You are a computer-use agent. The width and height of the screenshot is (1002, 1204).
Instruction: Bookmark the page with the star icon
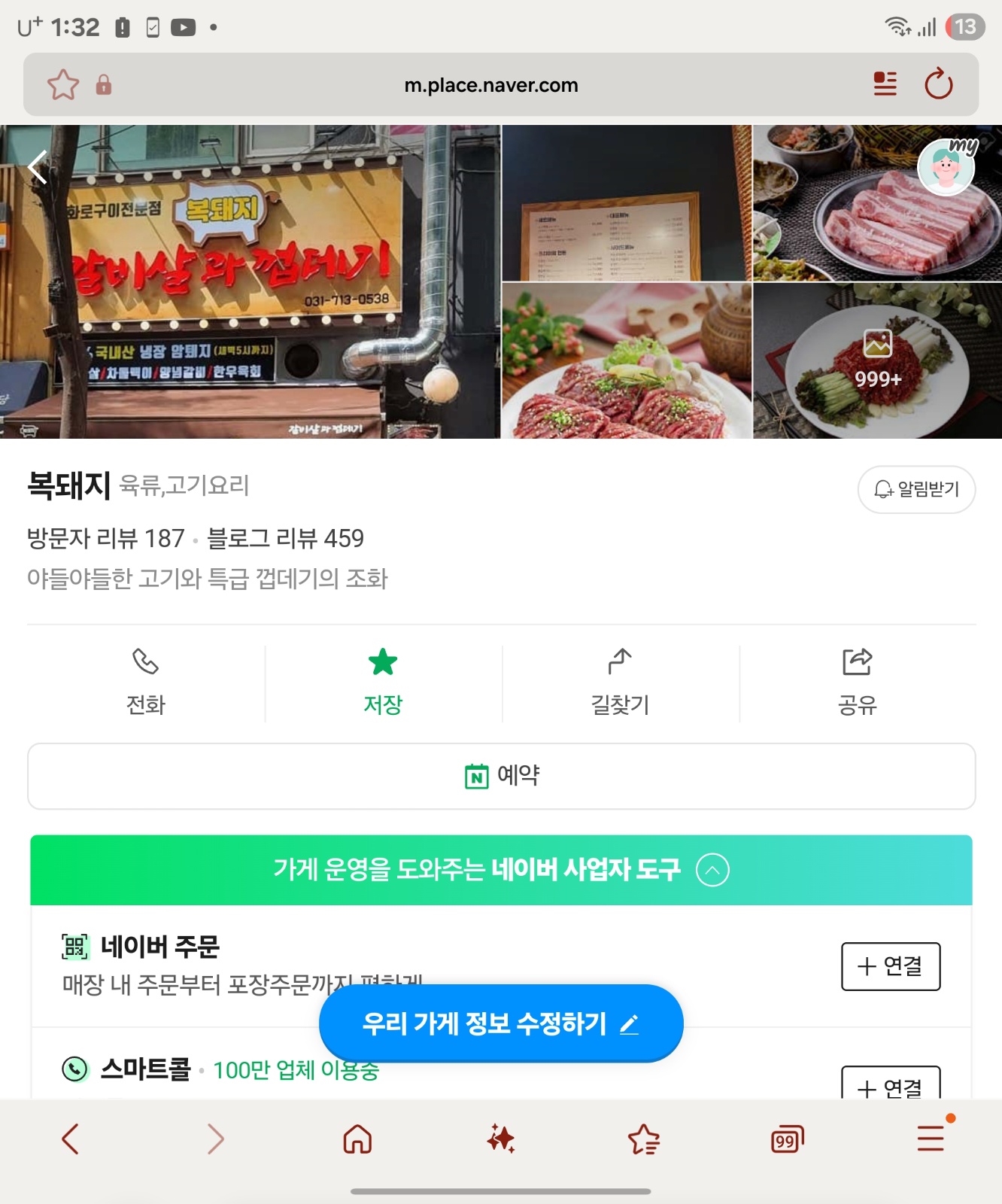(x=63, y=84)
